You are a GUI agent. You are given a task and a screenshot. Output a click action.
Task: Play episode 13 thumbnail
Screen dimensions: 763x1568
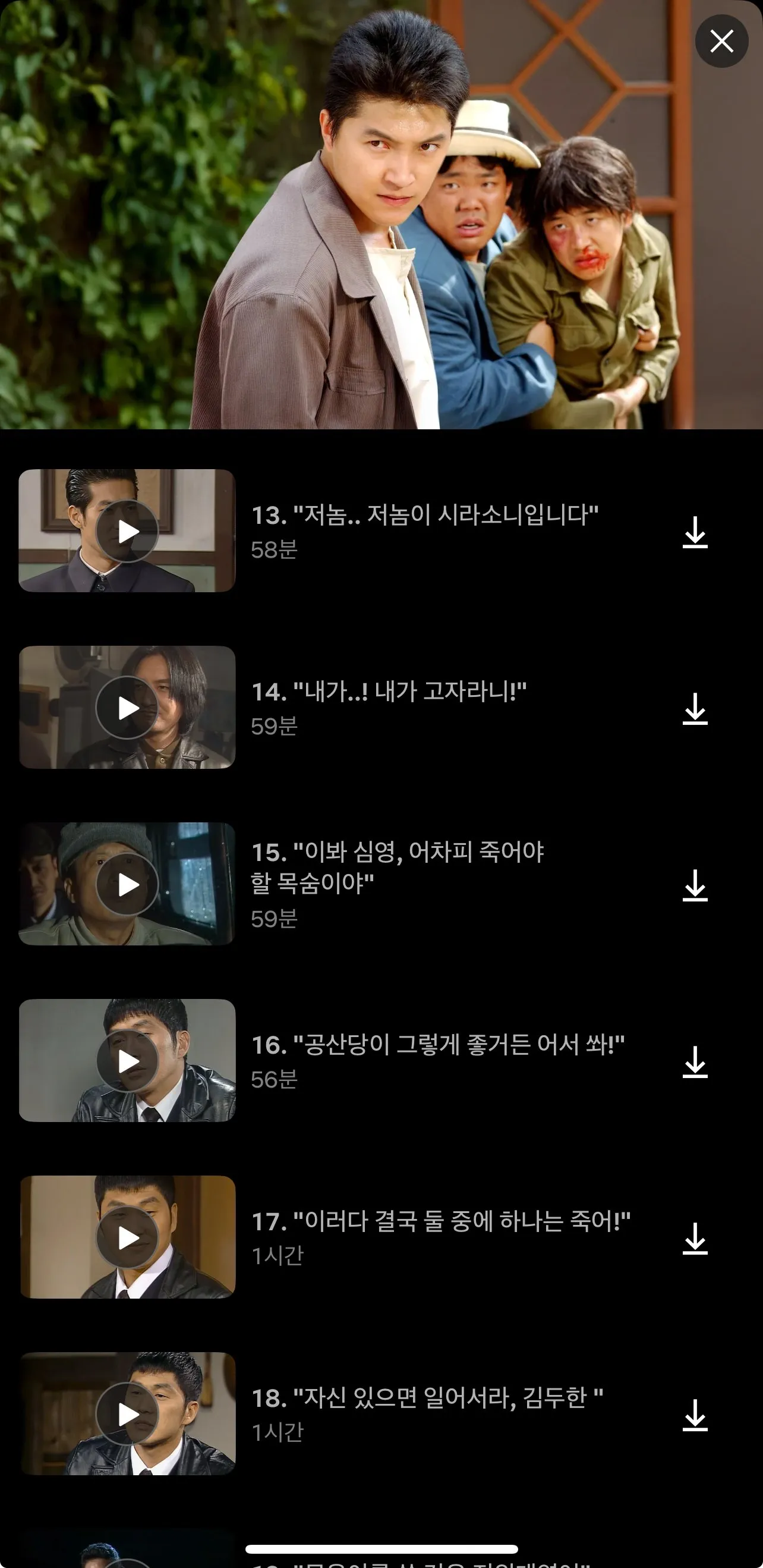(x=127, y=532)
